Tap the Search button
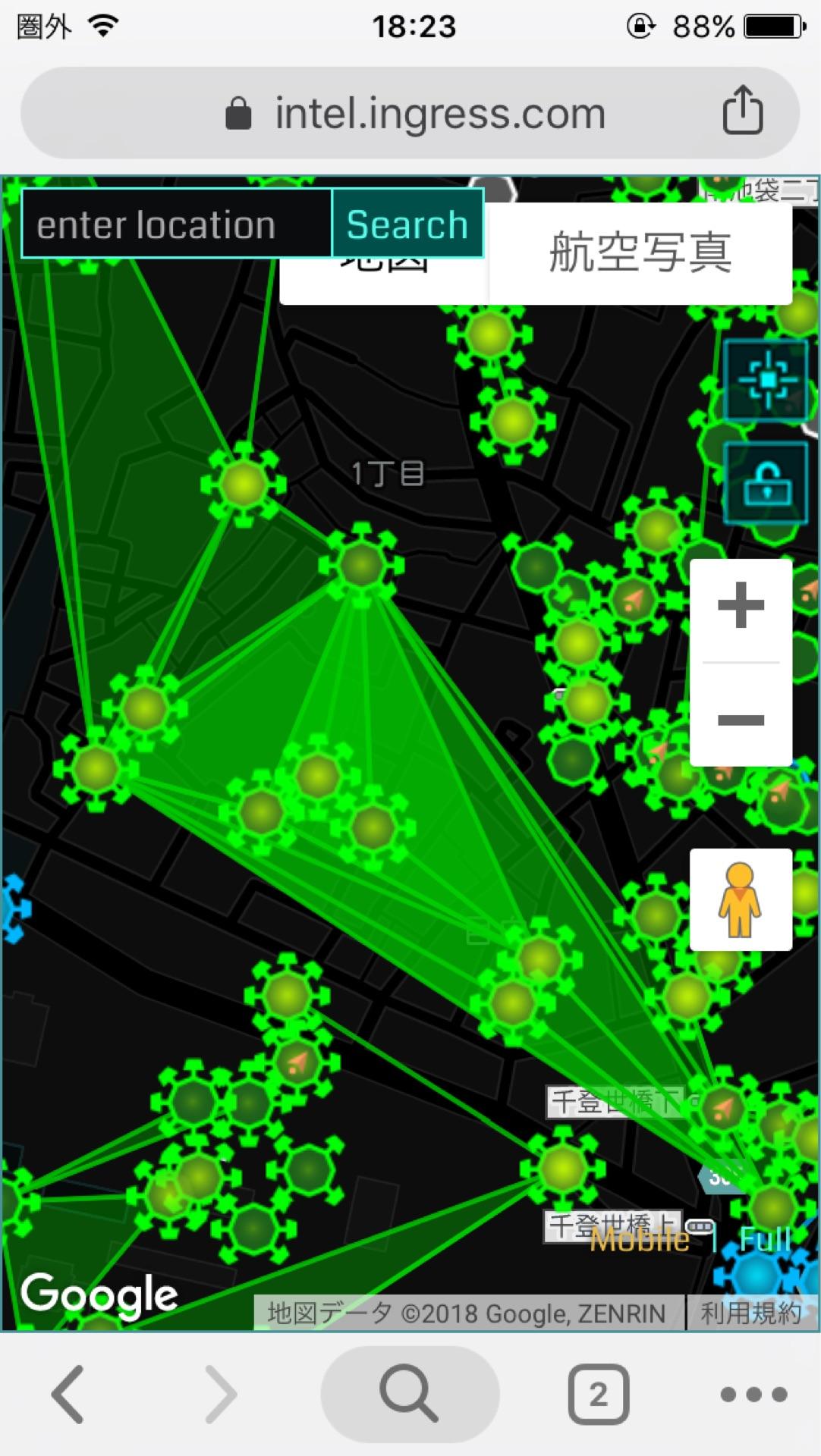821x1456 pixels. pyautogui.click(x=407, y=225)
